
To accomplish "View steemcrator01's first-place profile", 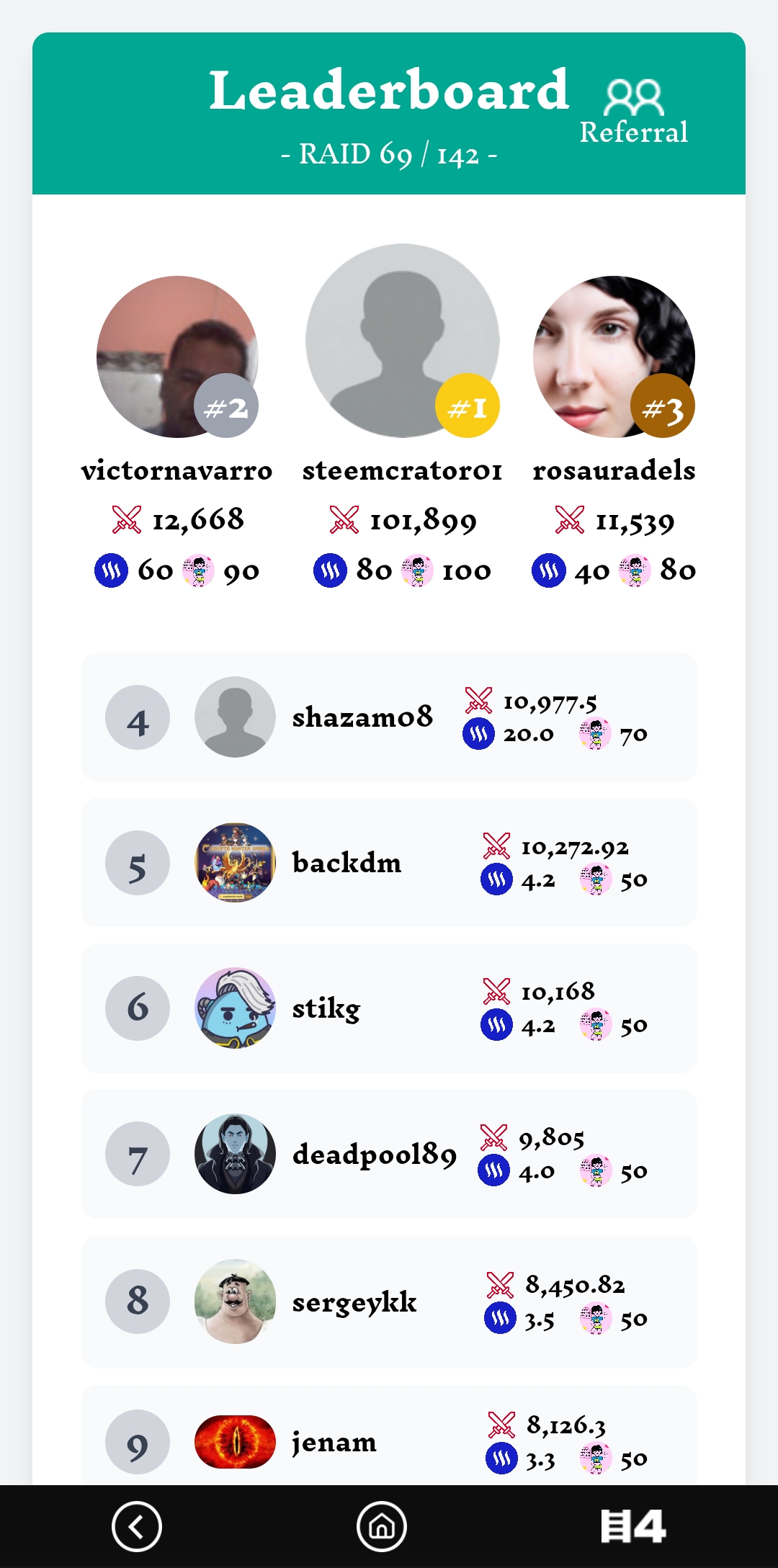I will (x=402, y=341).
